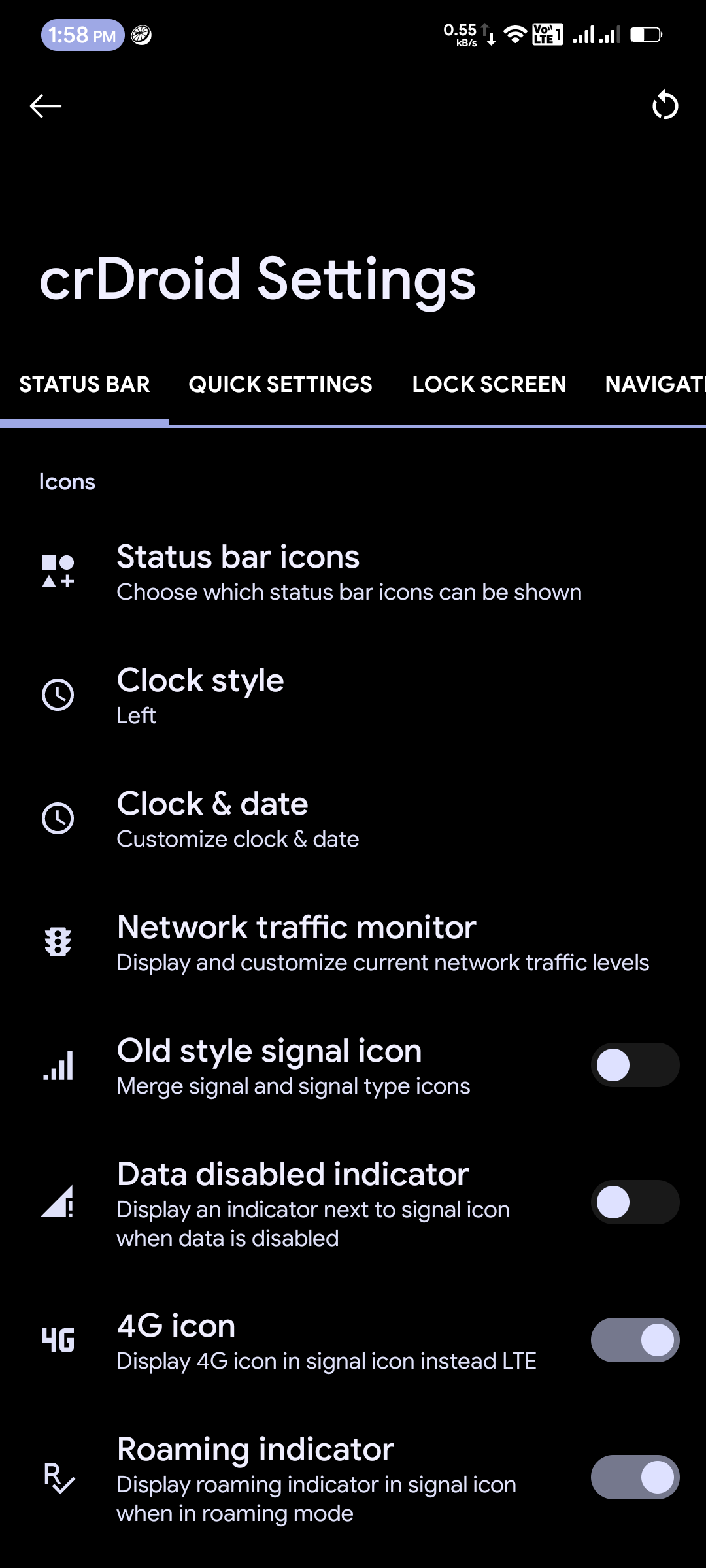
Task: Enable Old style signal icon
Action: click(635, 1066)
